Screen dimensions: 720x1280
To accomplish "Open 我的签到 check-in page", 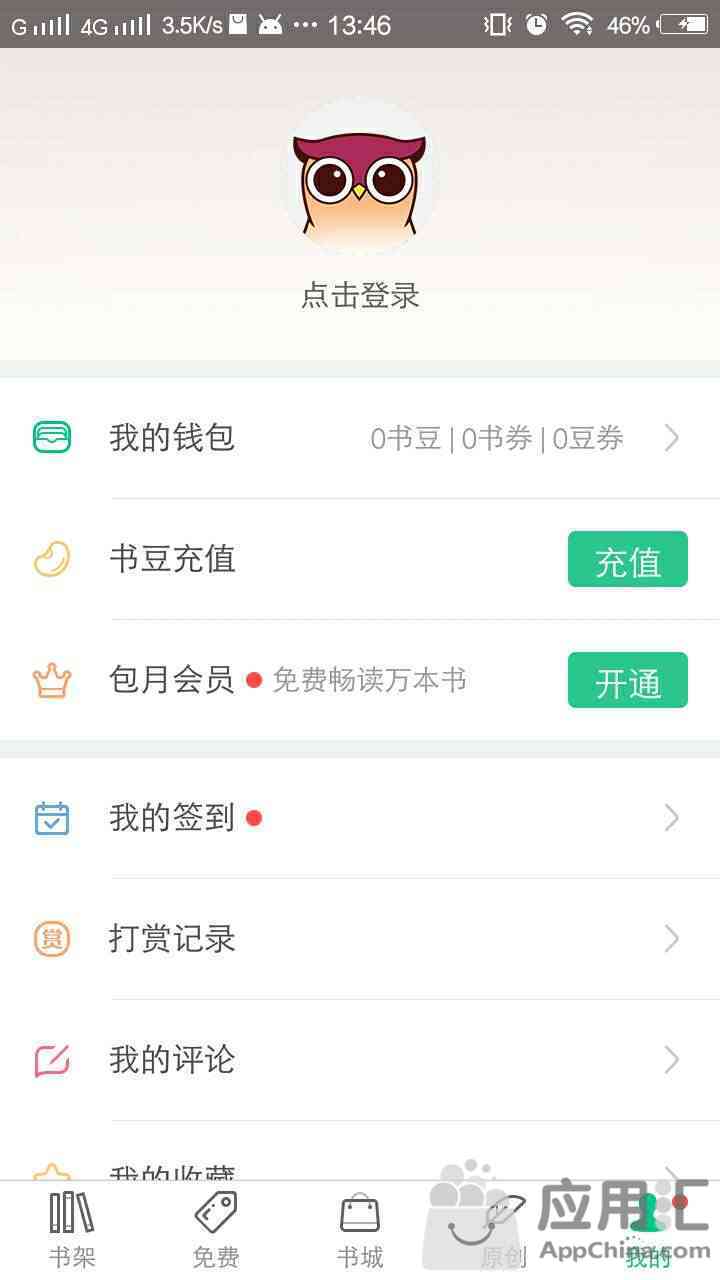I will coord(360,818).
